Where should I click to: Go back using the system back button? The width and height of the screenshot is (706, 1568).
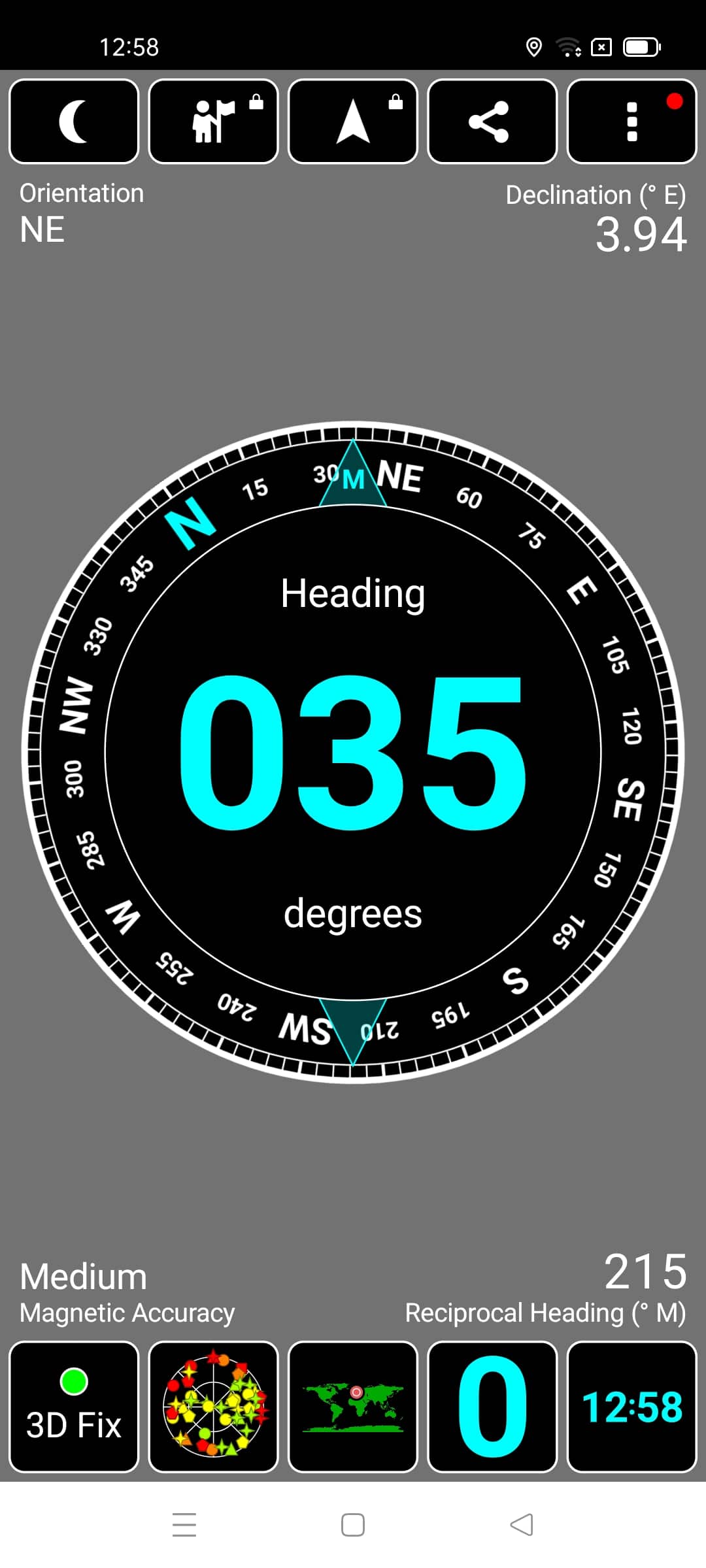point(522,1525)
